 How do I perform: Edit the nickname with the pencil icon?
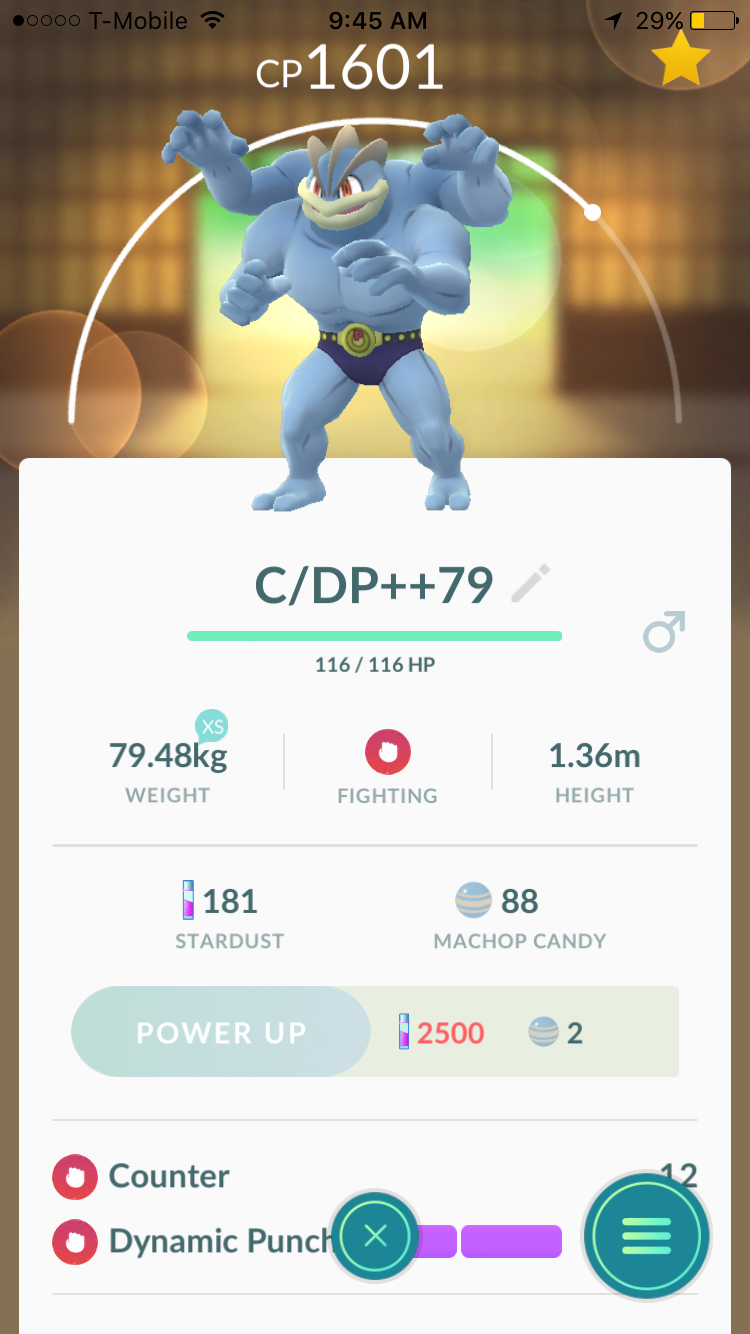[x=531, y=584]
